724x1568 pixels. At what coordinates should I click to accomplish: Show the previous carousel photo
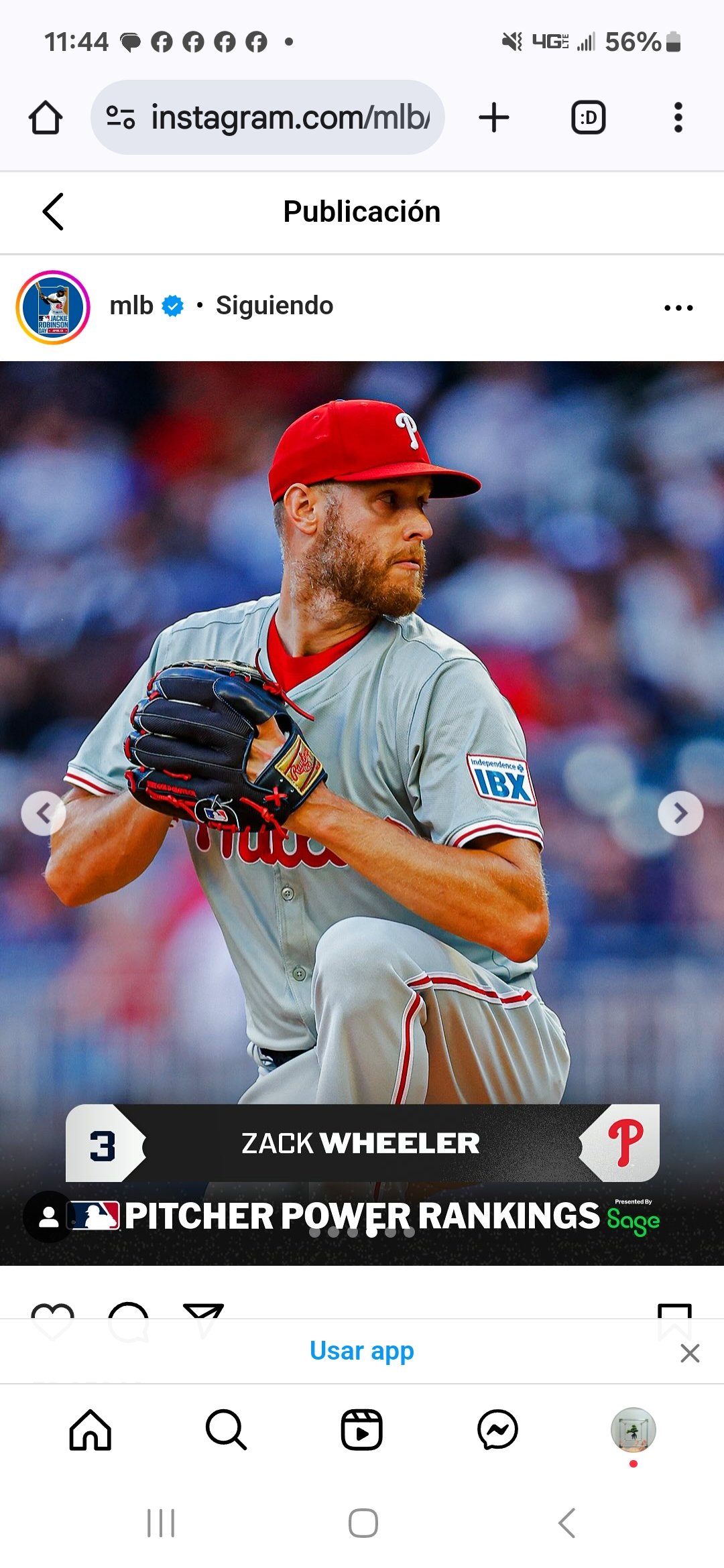click(x=44, y=813)
